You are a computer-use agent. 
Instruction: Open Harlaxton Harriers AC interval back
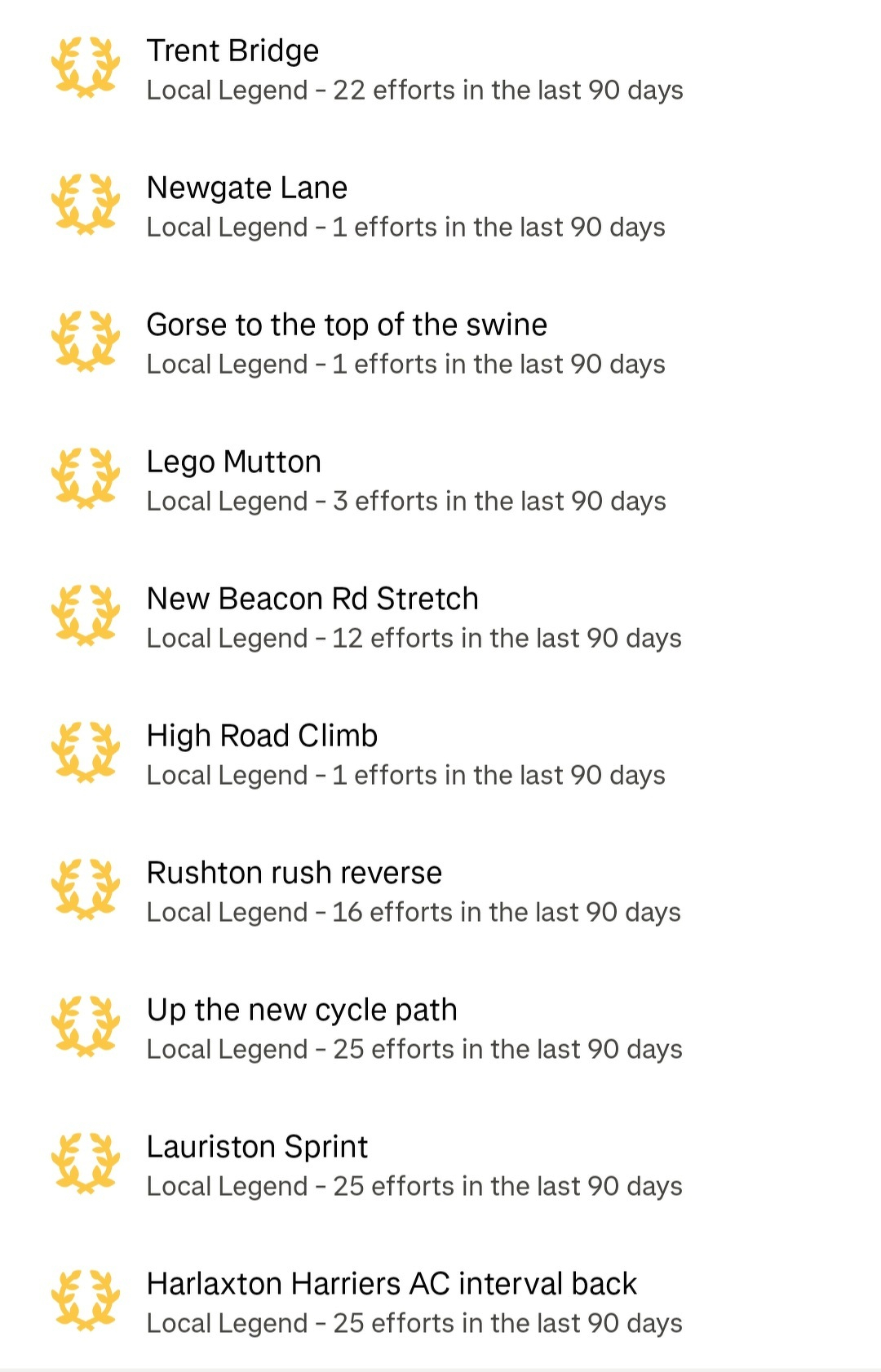(392, 1285)
